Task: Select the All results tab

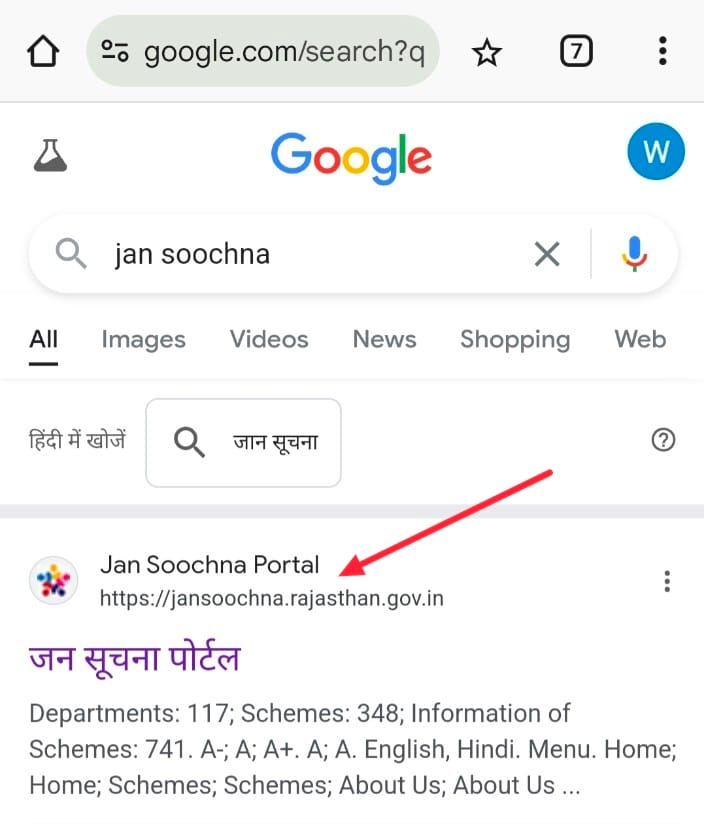Action: pos(43,340)
